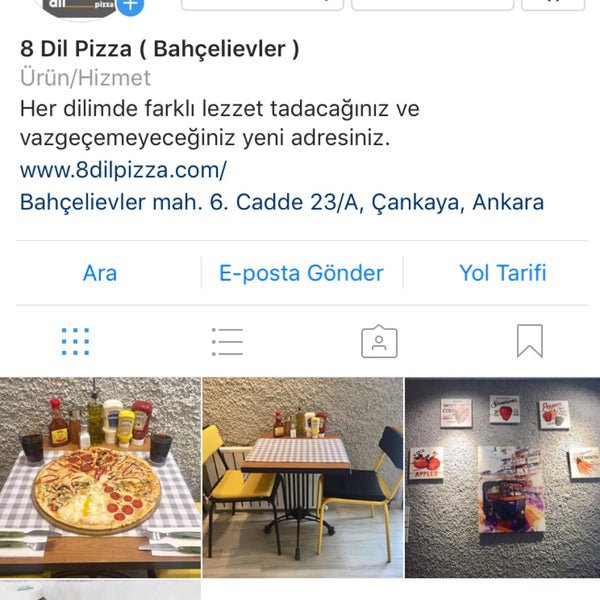Open the pizza on checkered table photo
This screenshot has height=600, width=600.
pos(100,477)
